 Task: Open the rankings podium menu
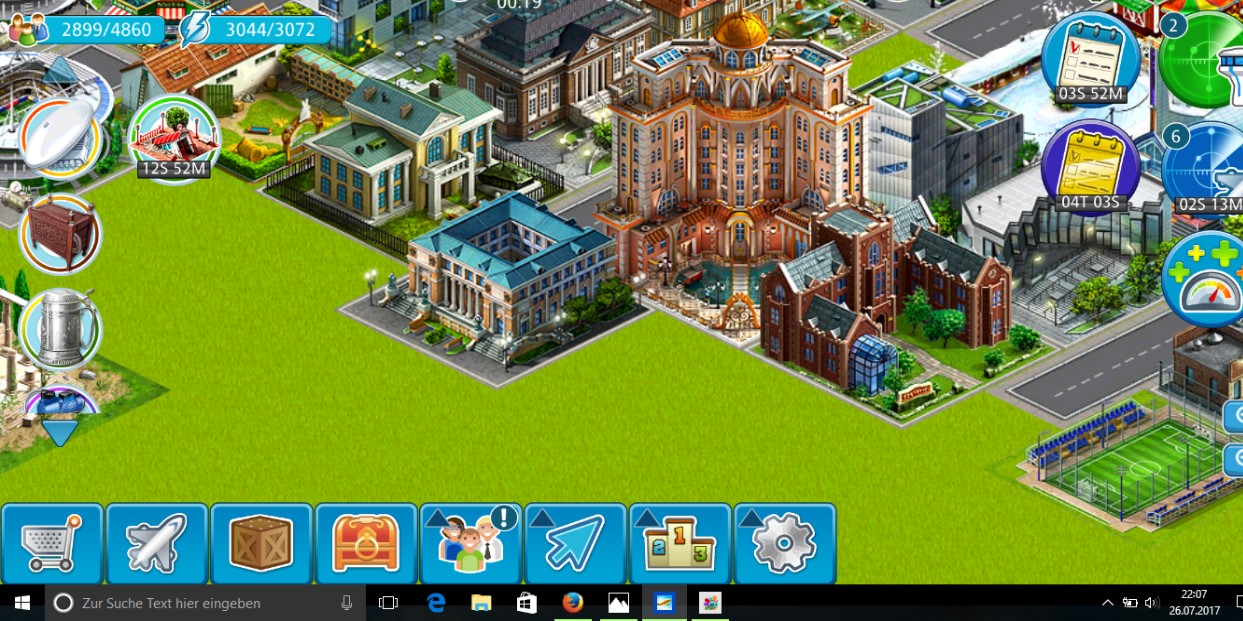tap(680, 544)
